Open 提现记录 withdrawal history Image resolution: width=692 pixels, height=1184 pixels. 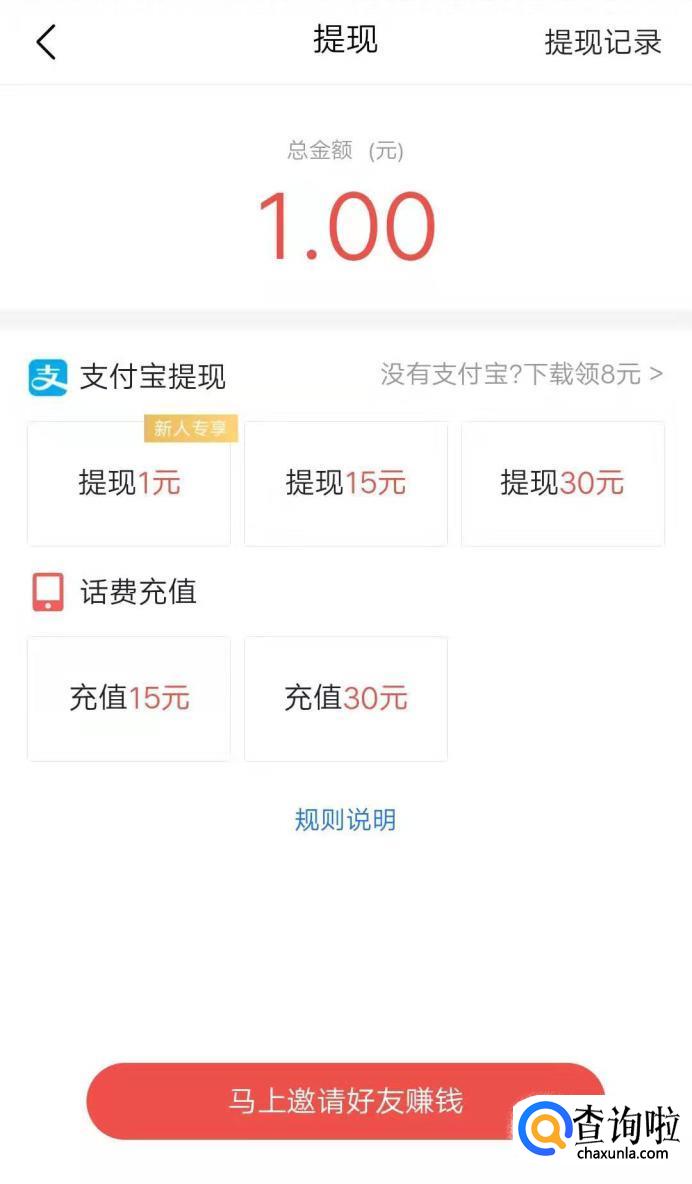[602, 42]
